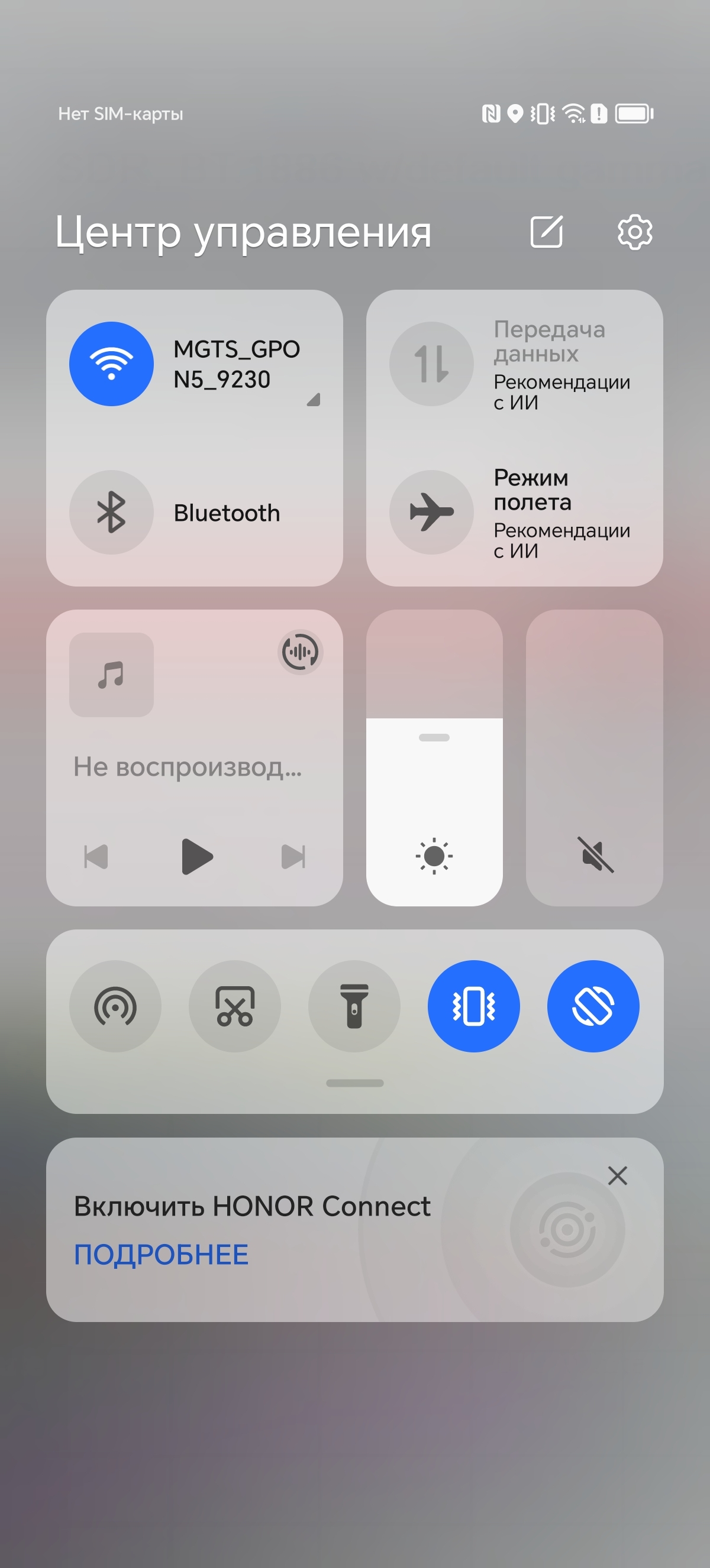Switch on the flashlight

point(354,1007)
